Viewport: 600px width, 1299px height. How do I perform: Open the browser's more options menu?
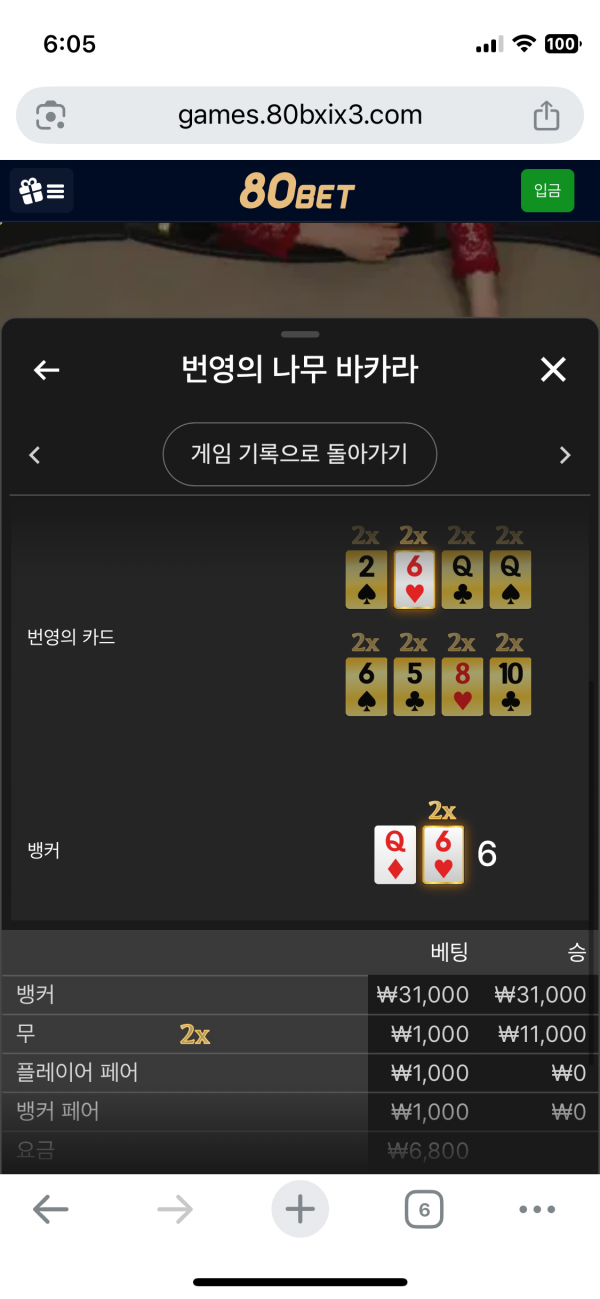537,1210
